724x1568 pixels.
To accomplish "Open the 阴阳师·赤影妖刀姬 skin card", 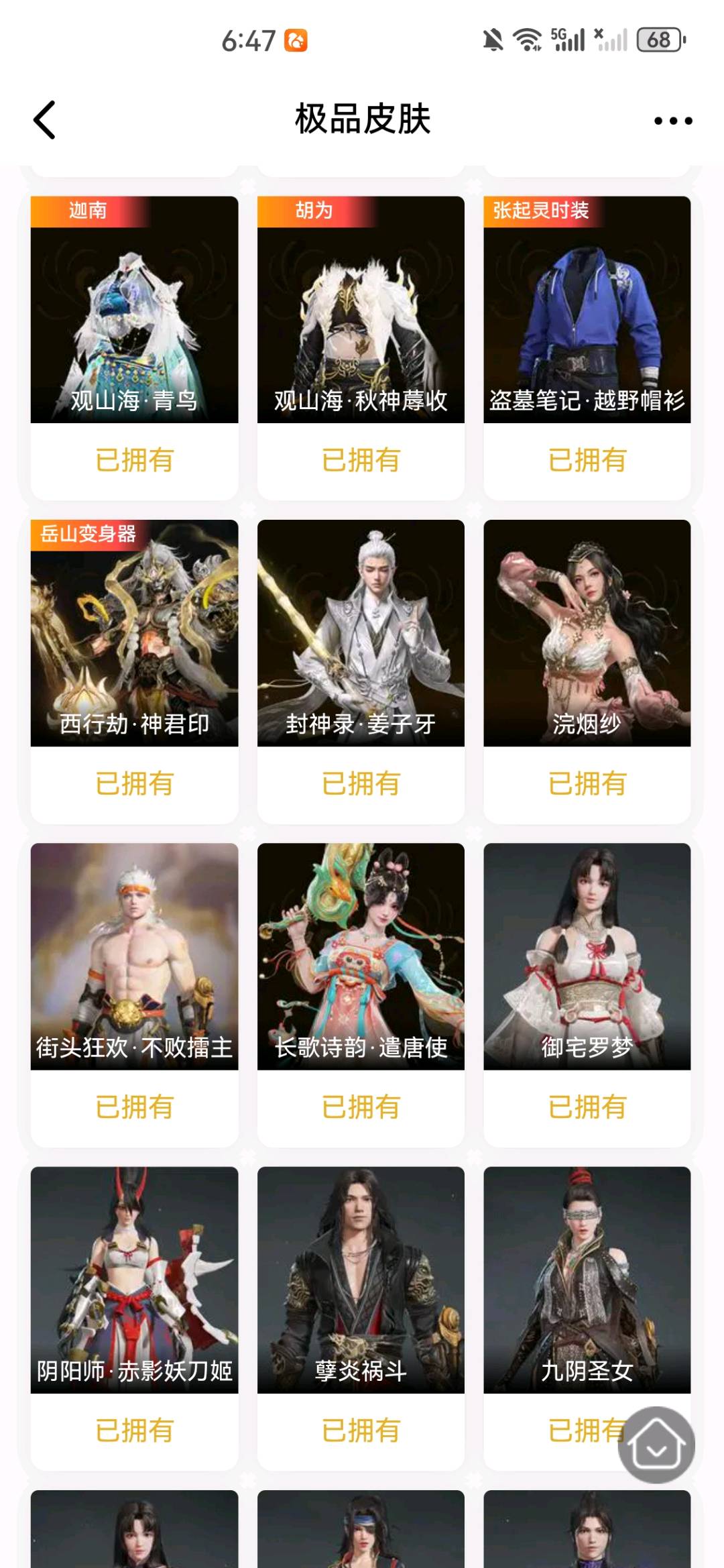I will click(134, 1280).
